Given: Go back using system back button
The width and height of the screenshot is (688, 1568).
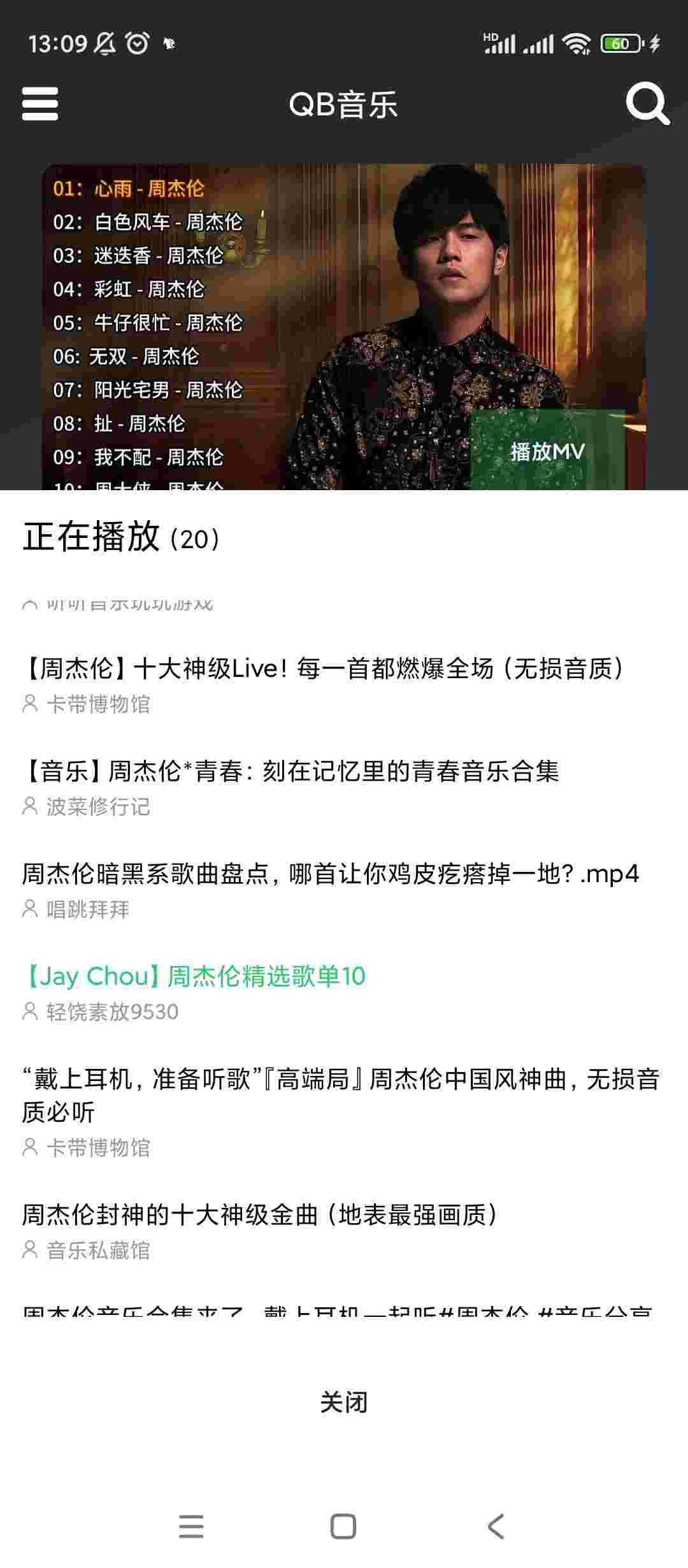Looking at the screenshot, I should pyautogui.click(x=496, y=1527).
